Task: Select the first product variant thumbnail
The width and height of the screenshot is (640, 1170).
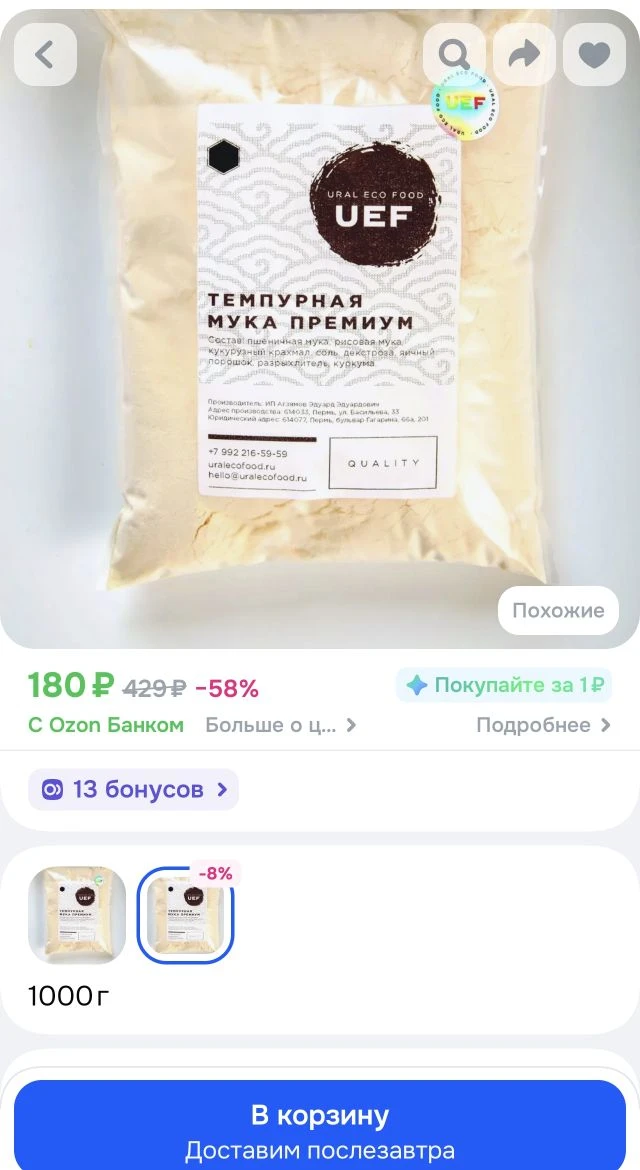Action: pyautogui.click(x=77, y=915)
